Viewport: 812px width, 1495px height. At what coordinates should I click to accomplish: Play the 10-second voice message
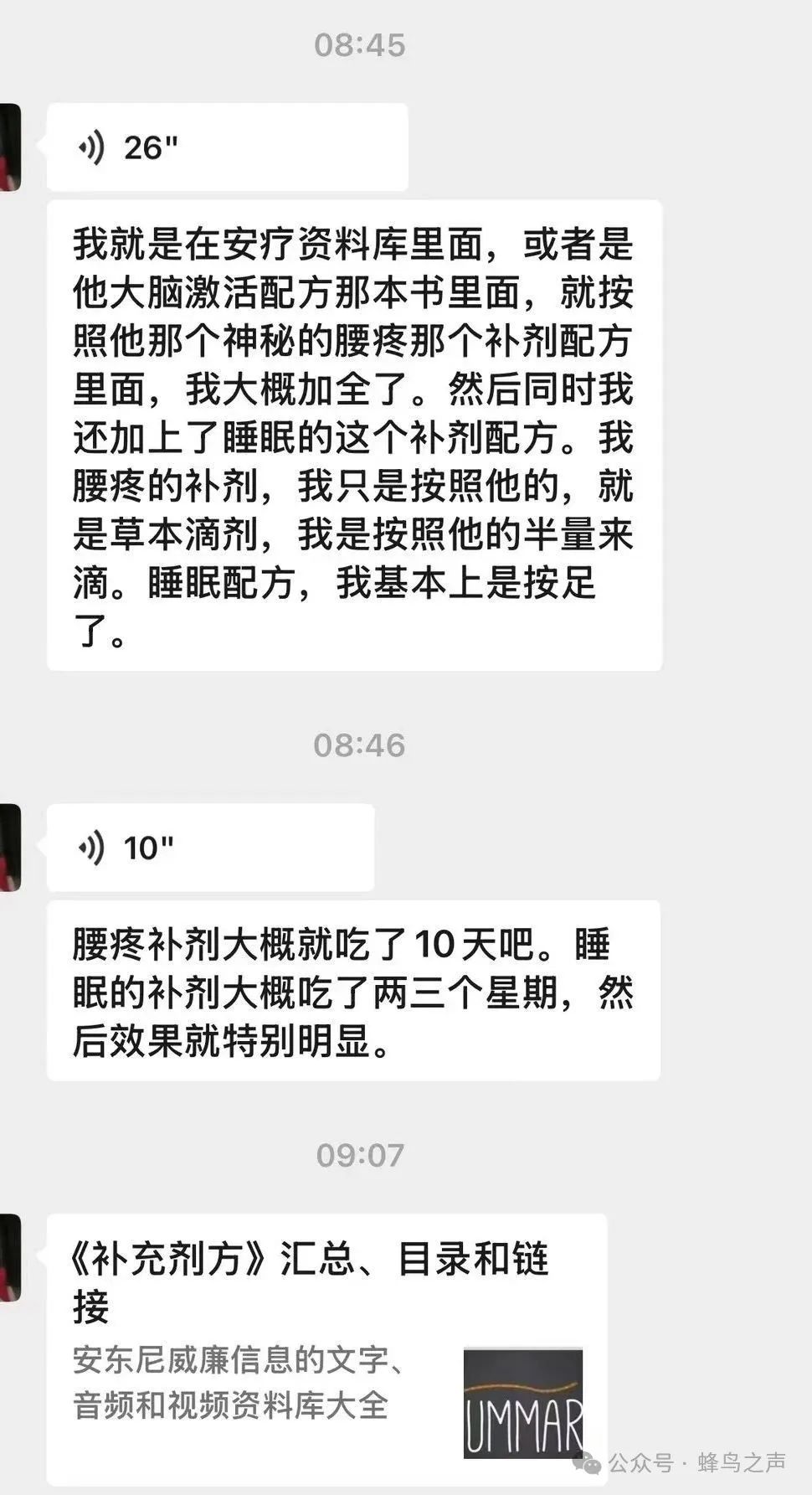click(210, 848)
